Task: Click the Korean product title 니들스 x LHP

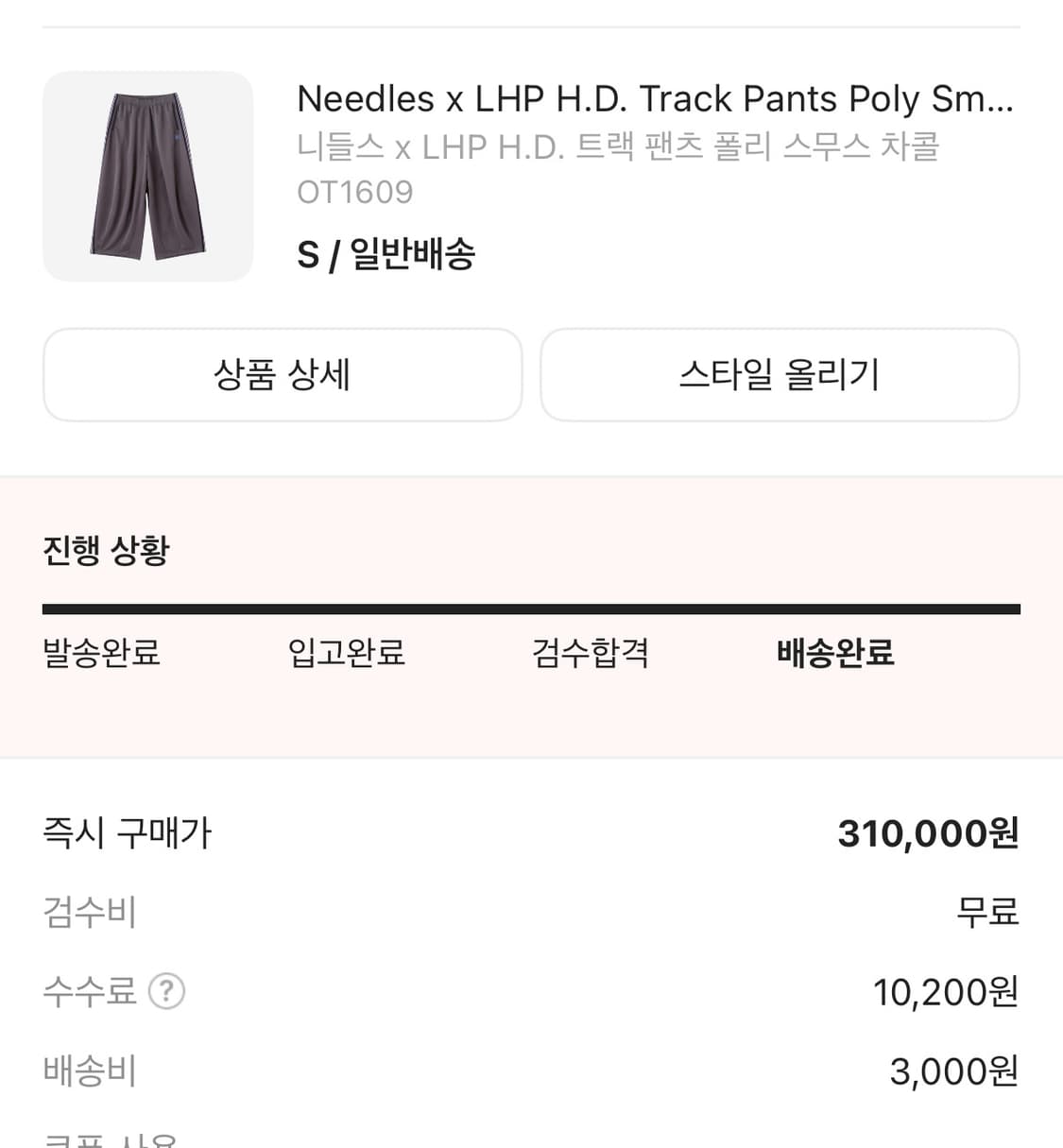Action: coord(618,145)
